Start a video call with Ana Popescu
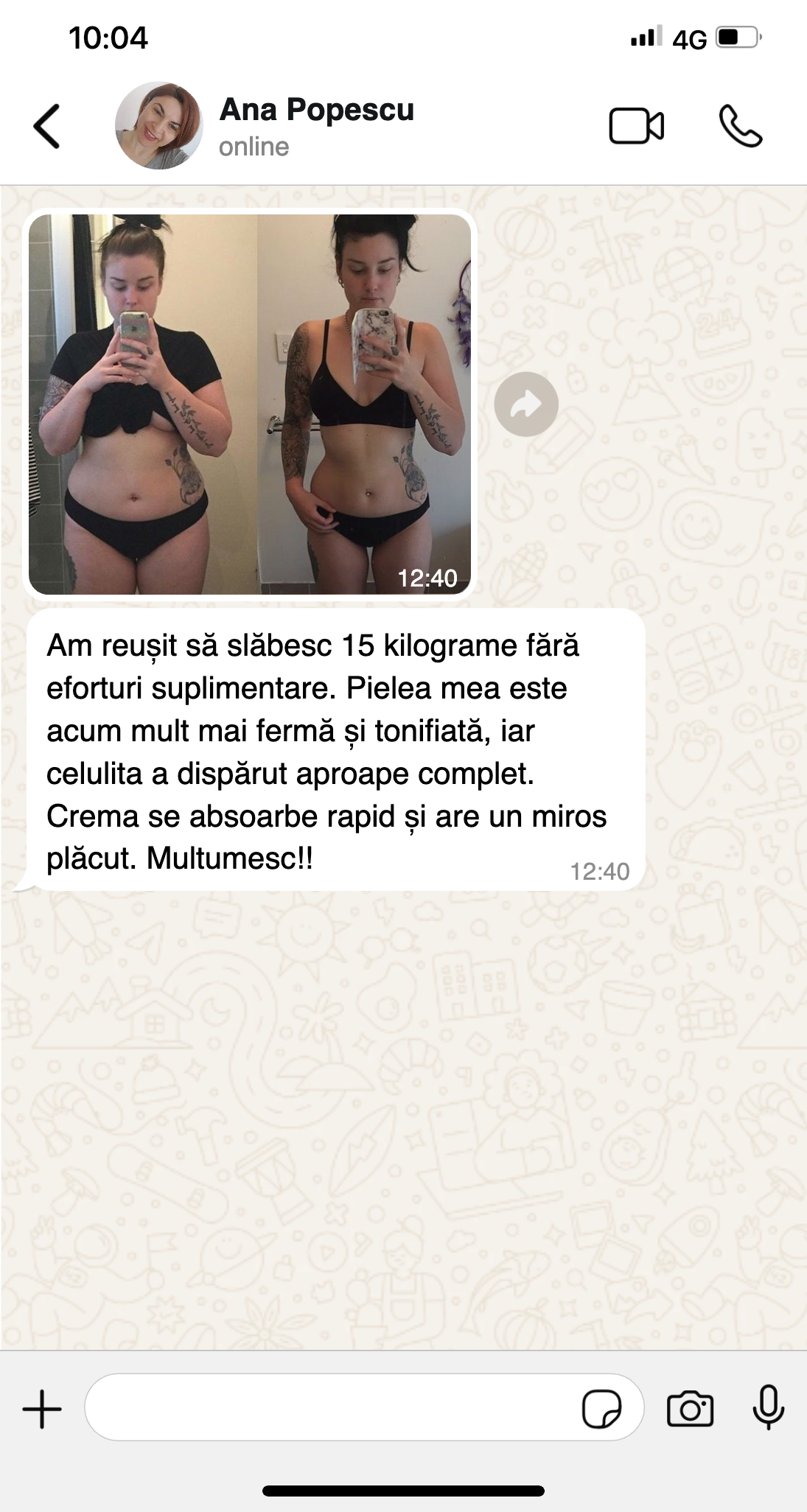Viewport: 807px width, 1512px height. click(636, 126)
